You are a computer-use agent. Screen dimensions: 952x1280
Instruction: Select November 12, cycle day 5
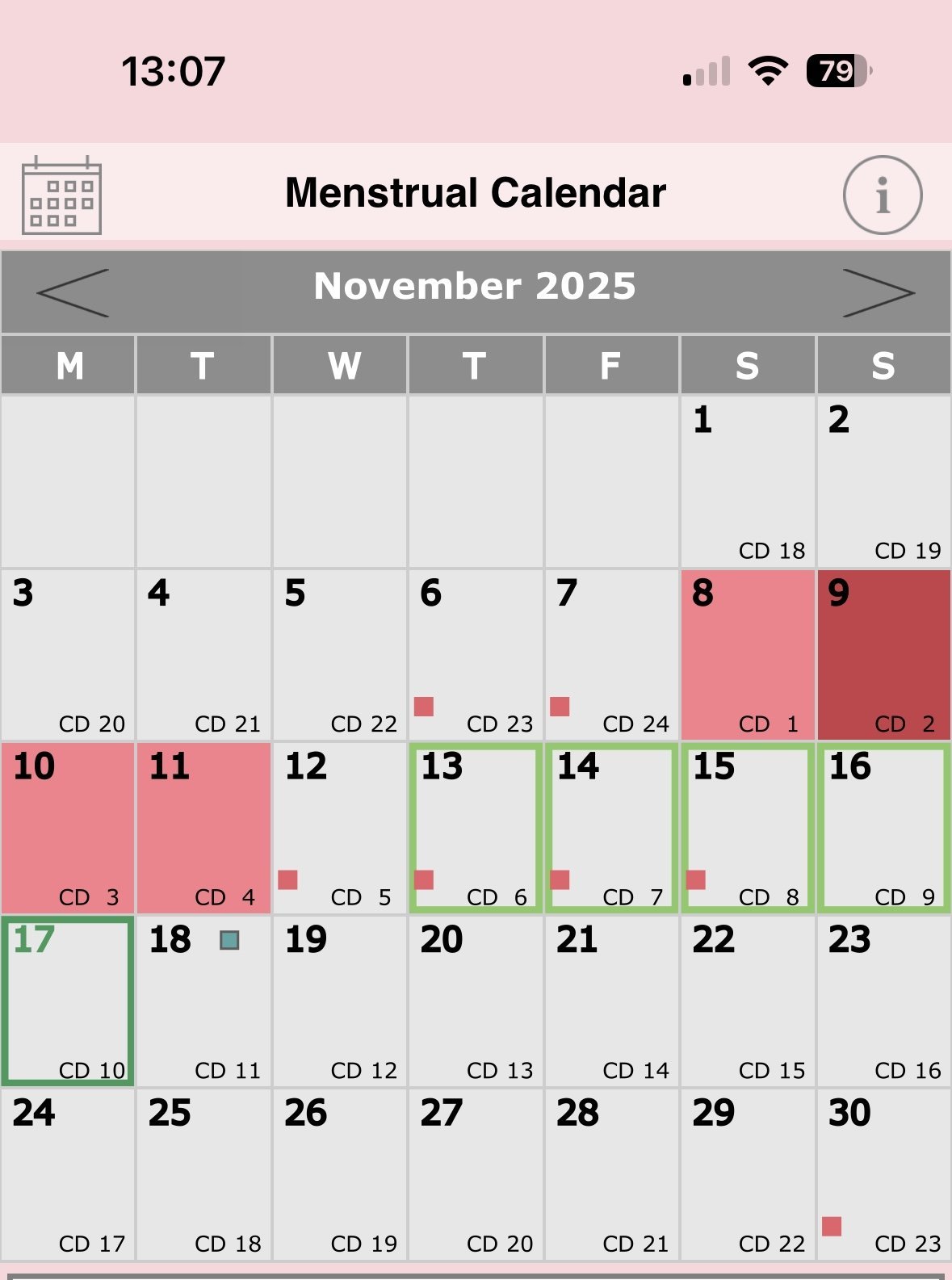[x=339, y=828]
